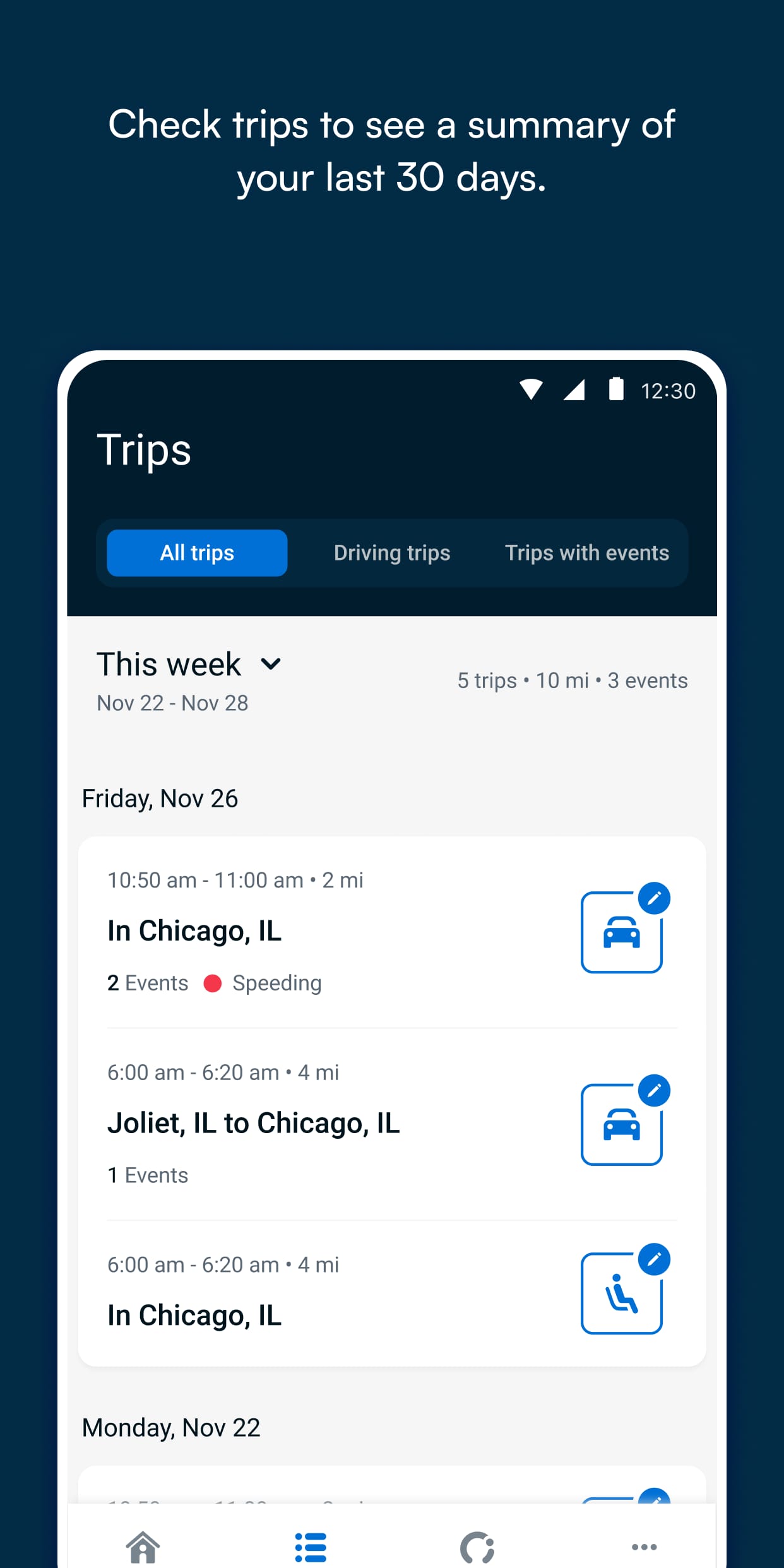
Task: Enable the Trips with events filter
Action: (x=586, y=552)
